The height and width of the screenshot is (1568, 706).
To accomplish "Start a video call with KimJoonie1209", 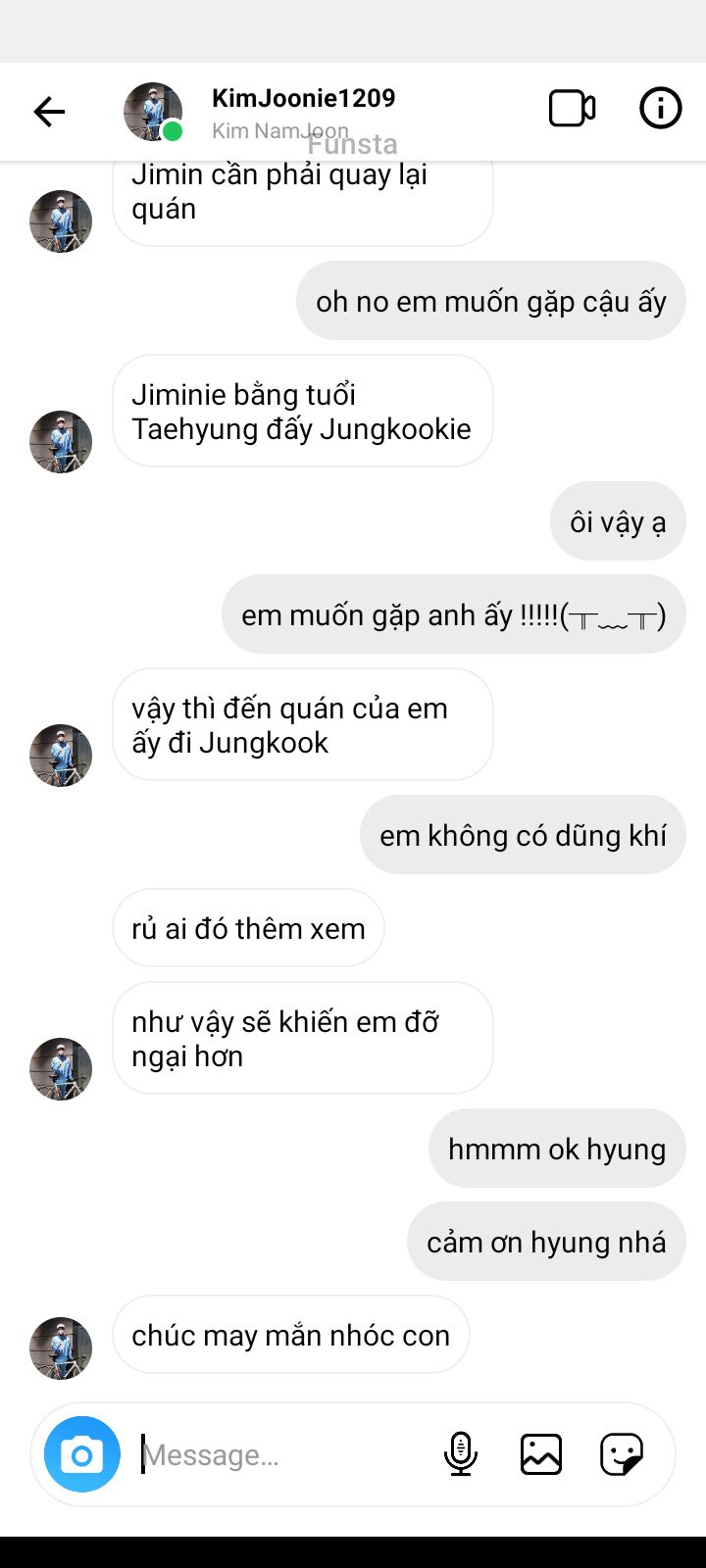I will pyautogui.click(x=572, y=109).
